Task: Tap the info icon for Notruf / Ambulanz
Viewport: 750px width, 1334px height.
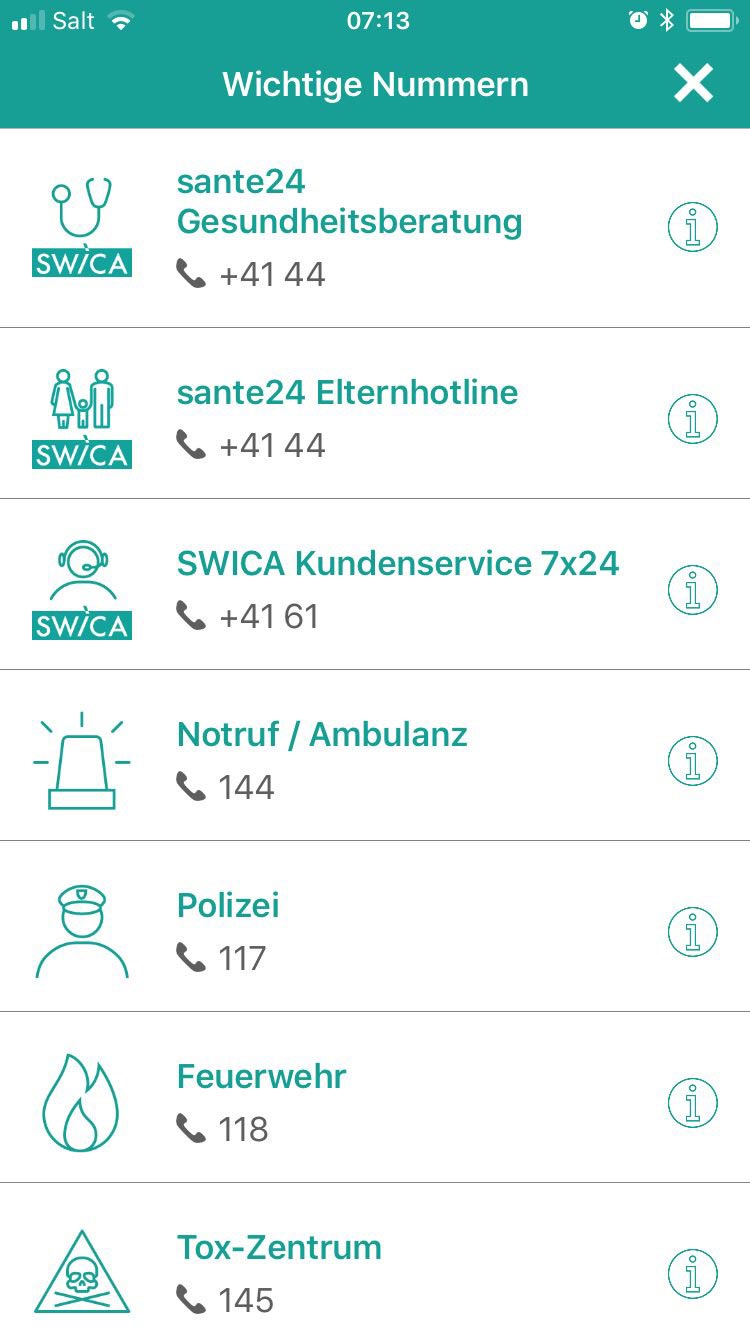Action: pyautogui.click(x=693, y=761)
